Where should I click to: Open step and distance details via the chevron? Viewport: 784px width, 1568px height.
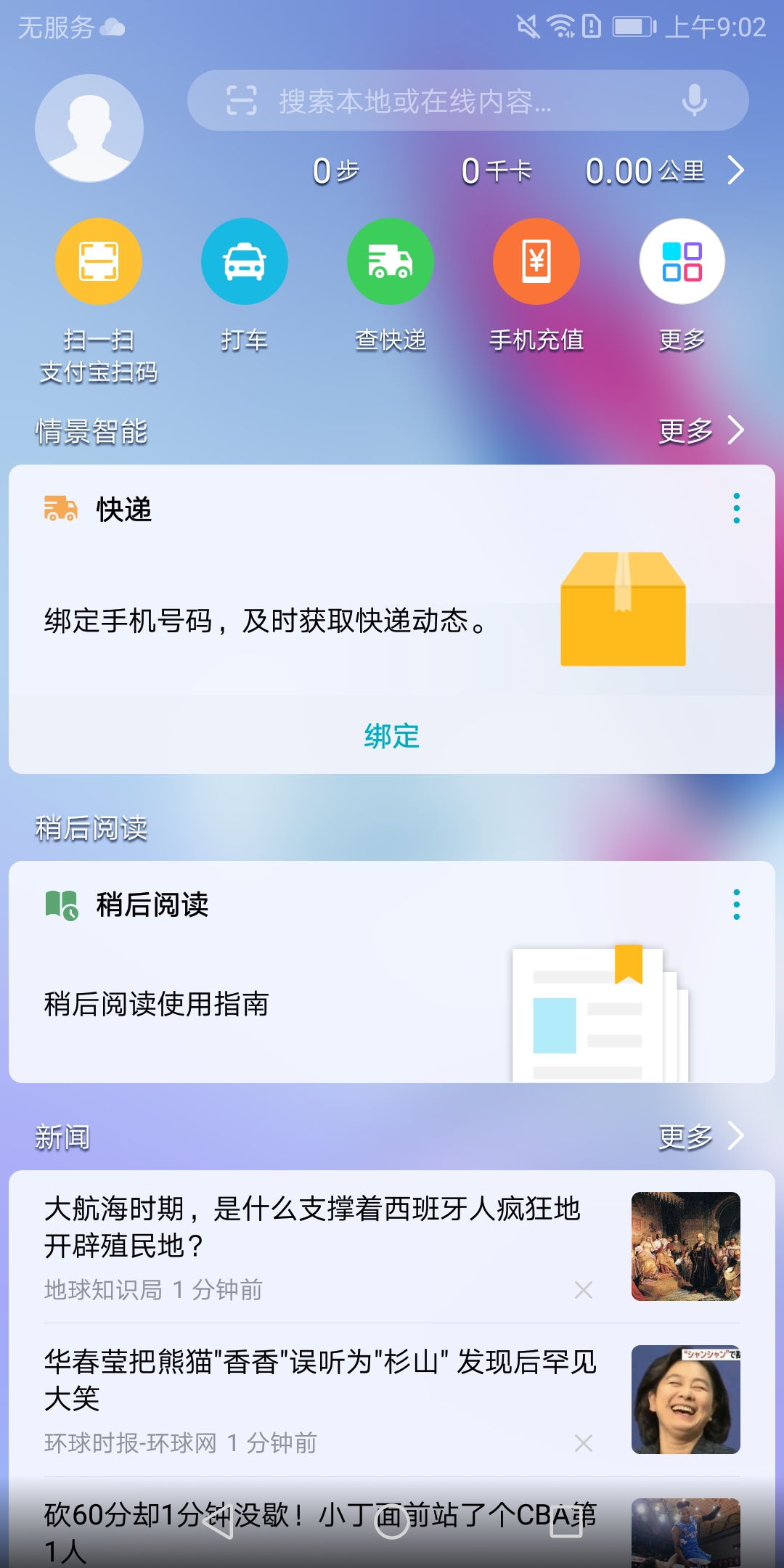pos(736,171)
